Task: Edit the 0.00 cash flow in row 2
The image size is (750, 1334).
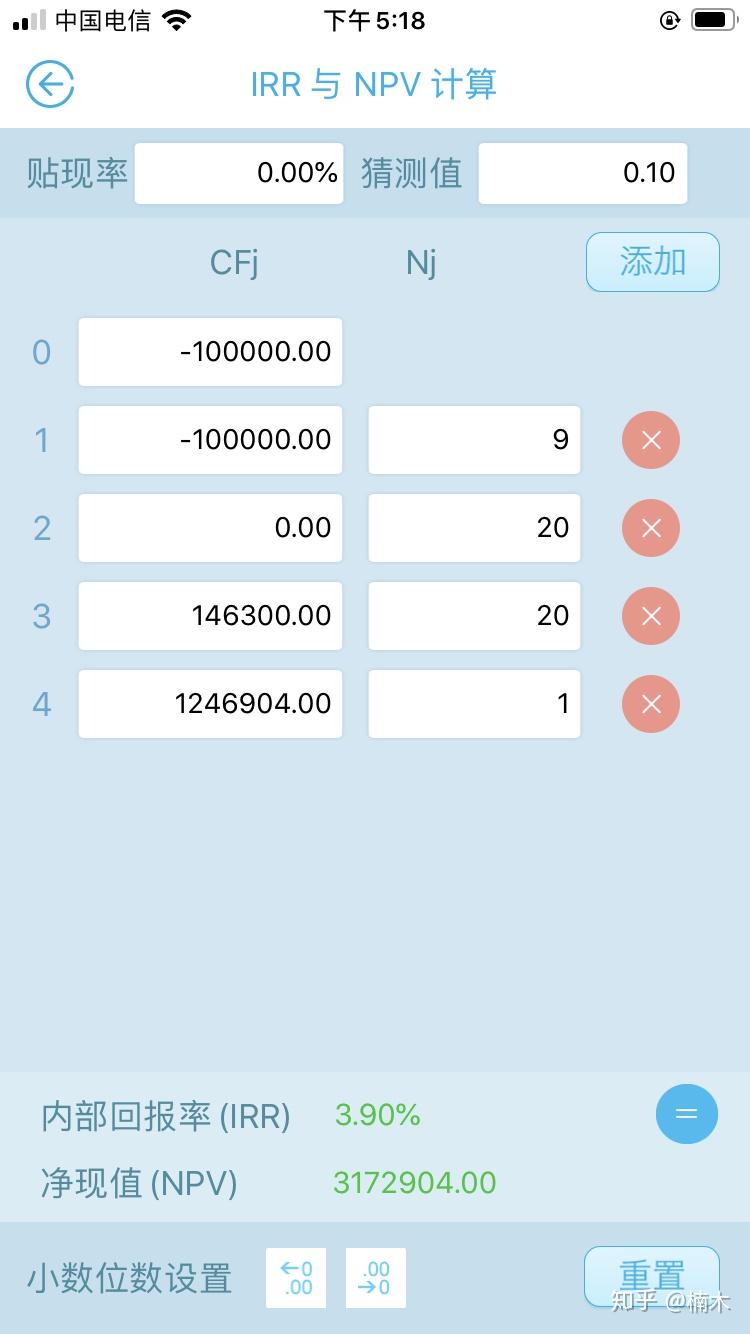Action: click(210, 528)
